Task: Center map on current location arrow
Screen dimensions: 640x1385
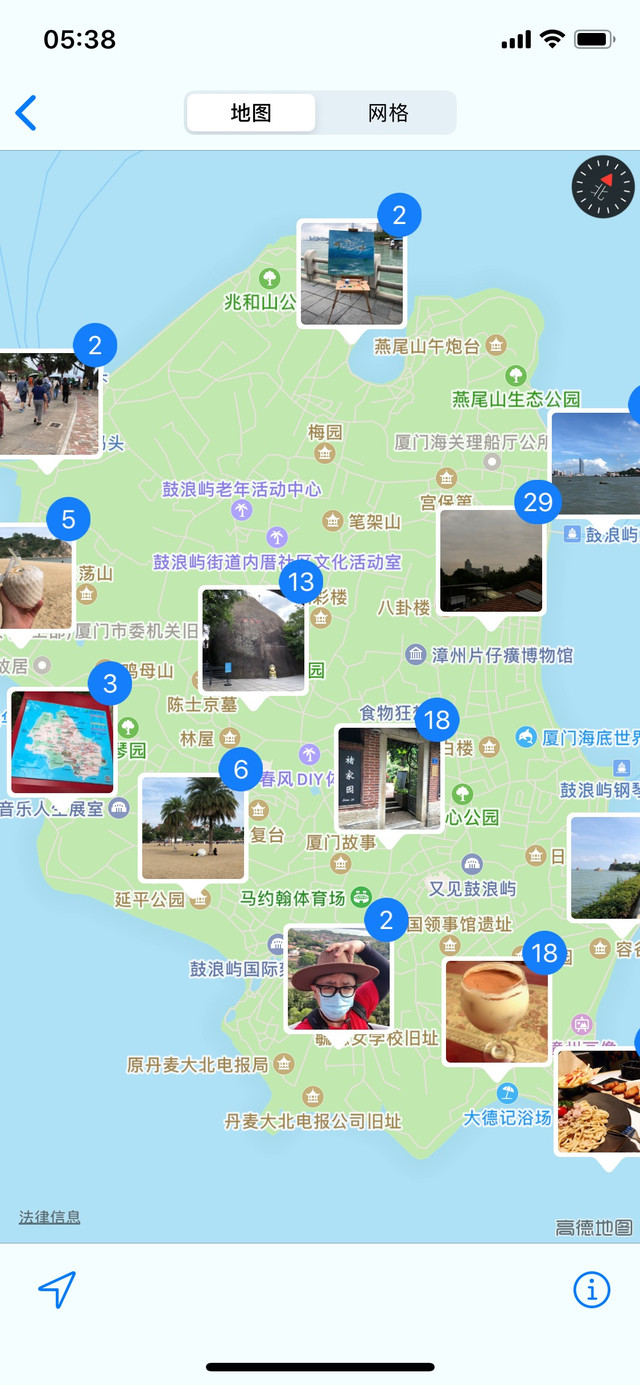Action: point(57,1290)
